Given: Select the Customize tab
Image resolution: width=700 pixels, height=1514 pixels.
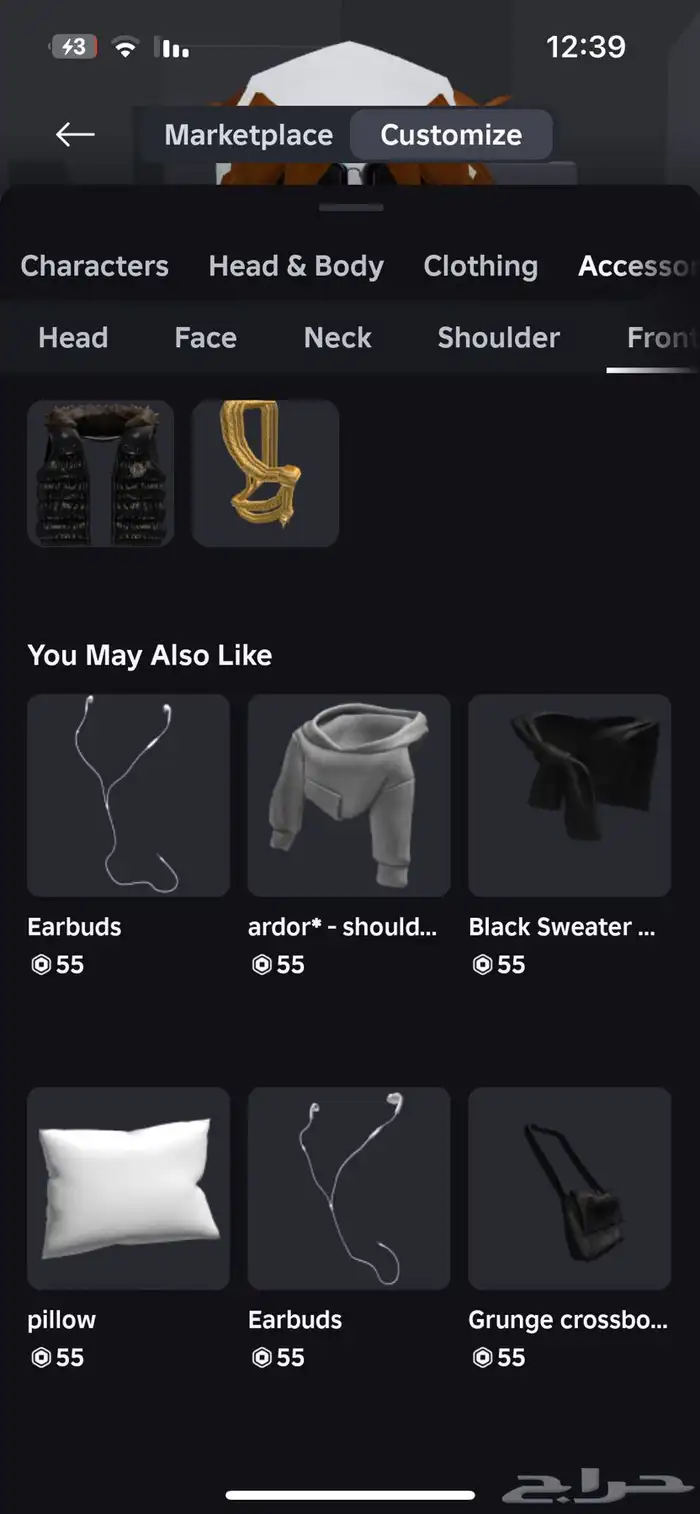Looking at the screenshot, I should 451,135.
